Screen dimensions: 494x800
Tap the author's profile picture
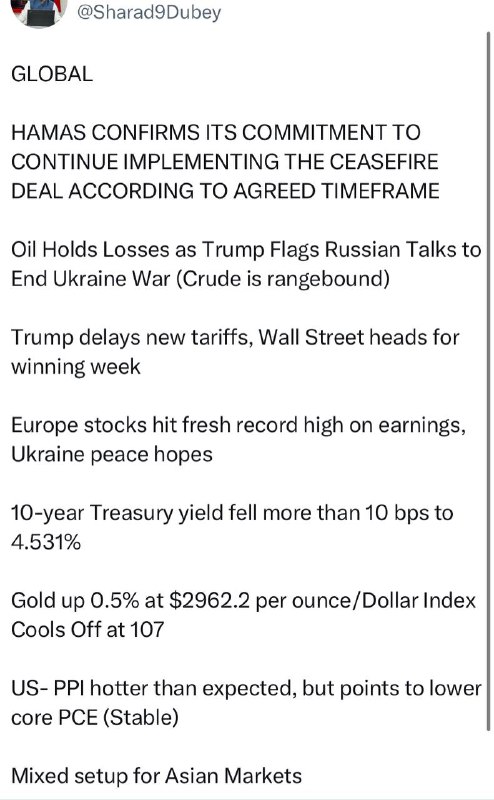point(39,12)
